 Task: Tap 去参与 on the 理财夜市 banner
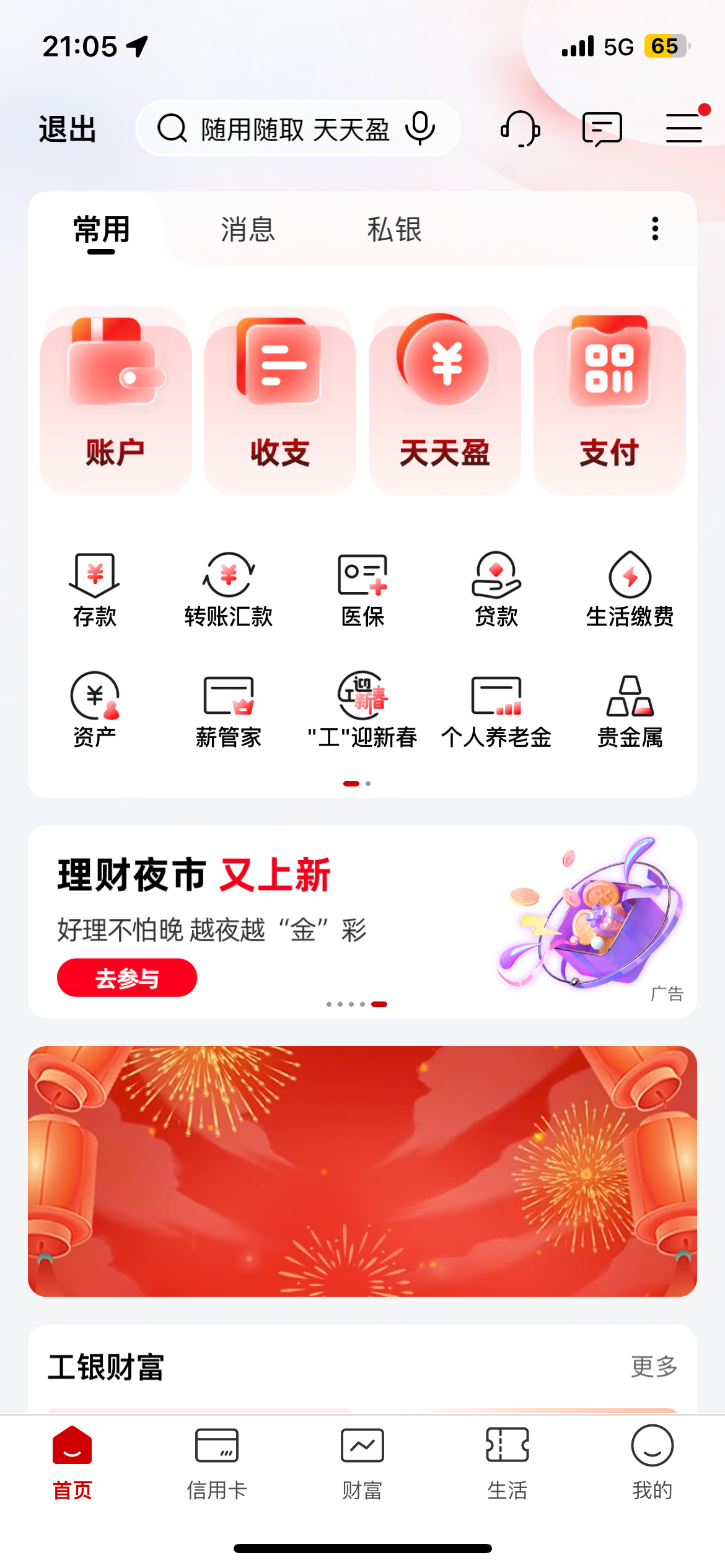(x=127, y=978)
